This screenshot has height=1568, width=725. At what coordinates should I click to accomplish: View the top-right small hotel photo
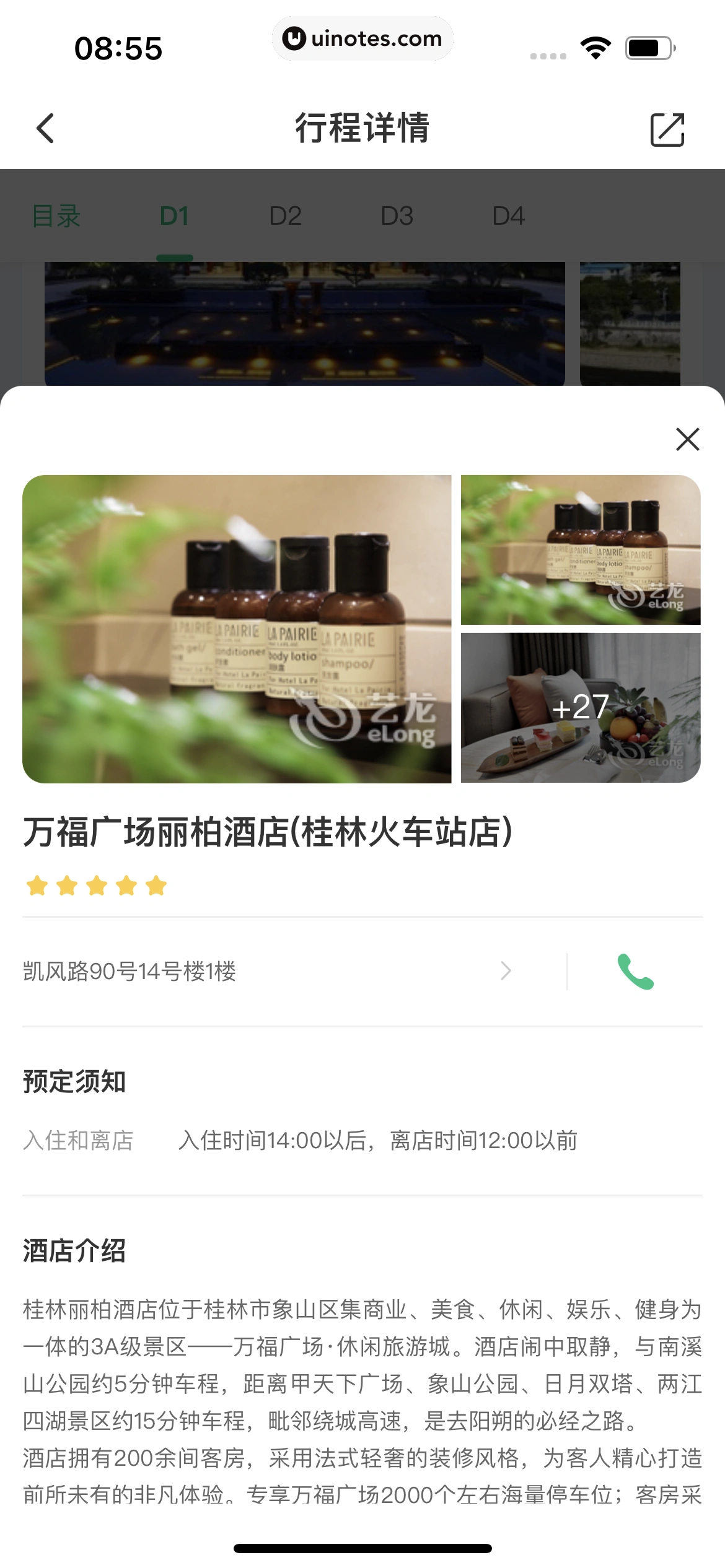[581, 550]
